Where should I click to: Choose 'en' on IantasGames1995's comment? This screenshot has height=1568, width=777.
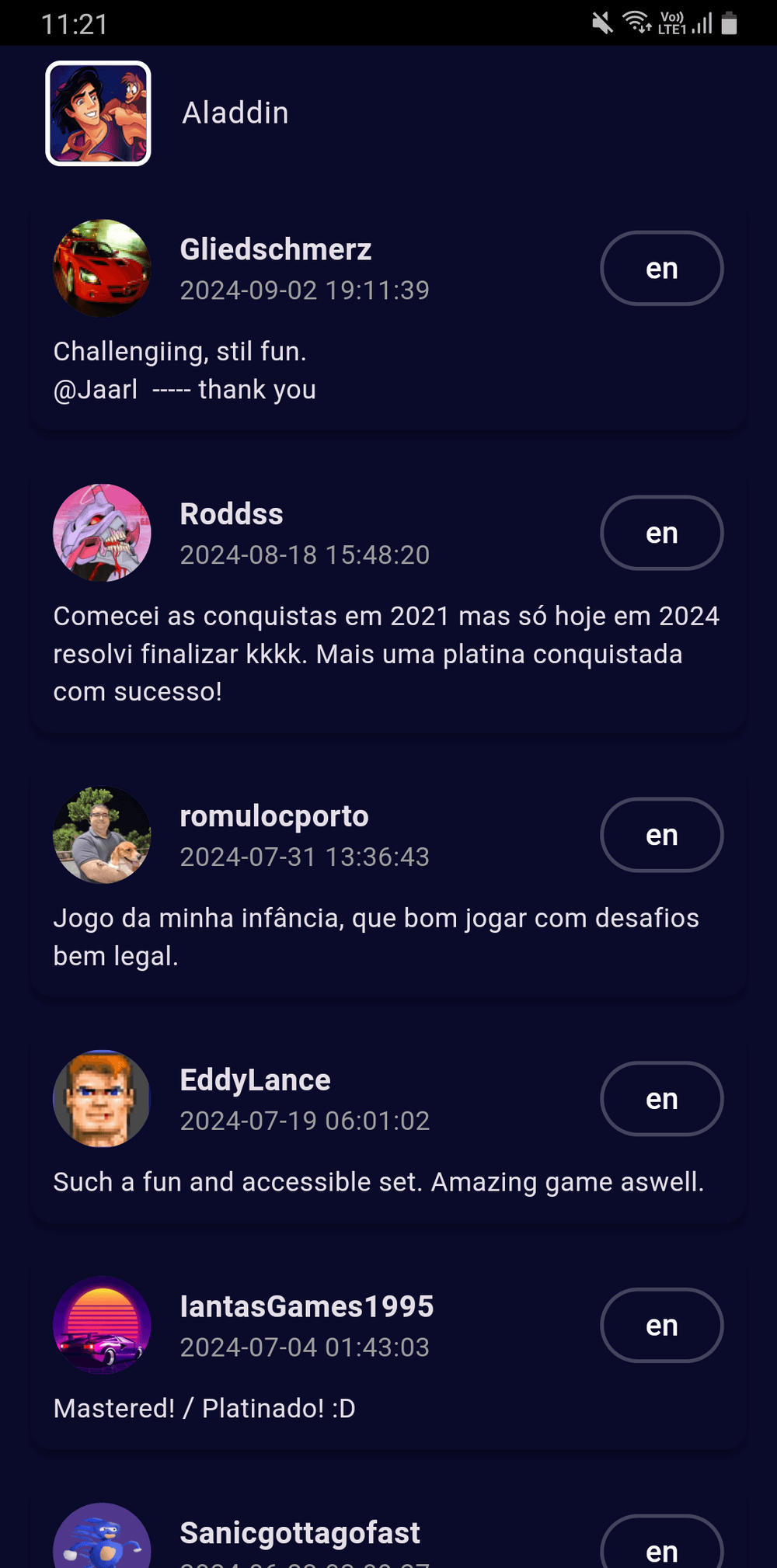[x=661, y=1326]
